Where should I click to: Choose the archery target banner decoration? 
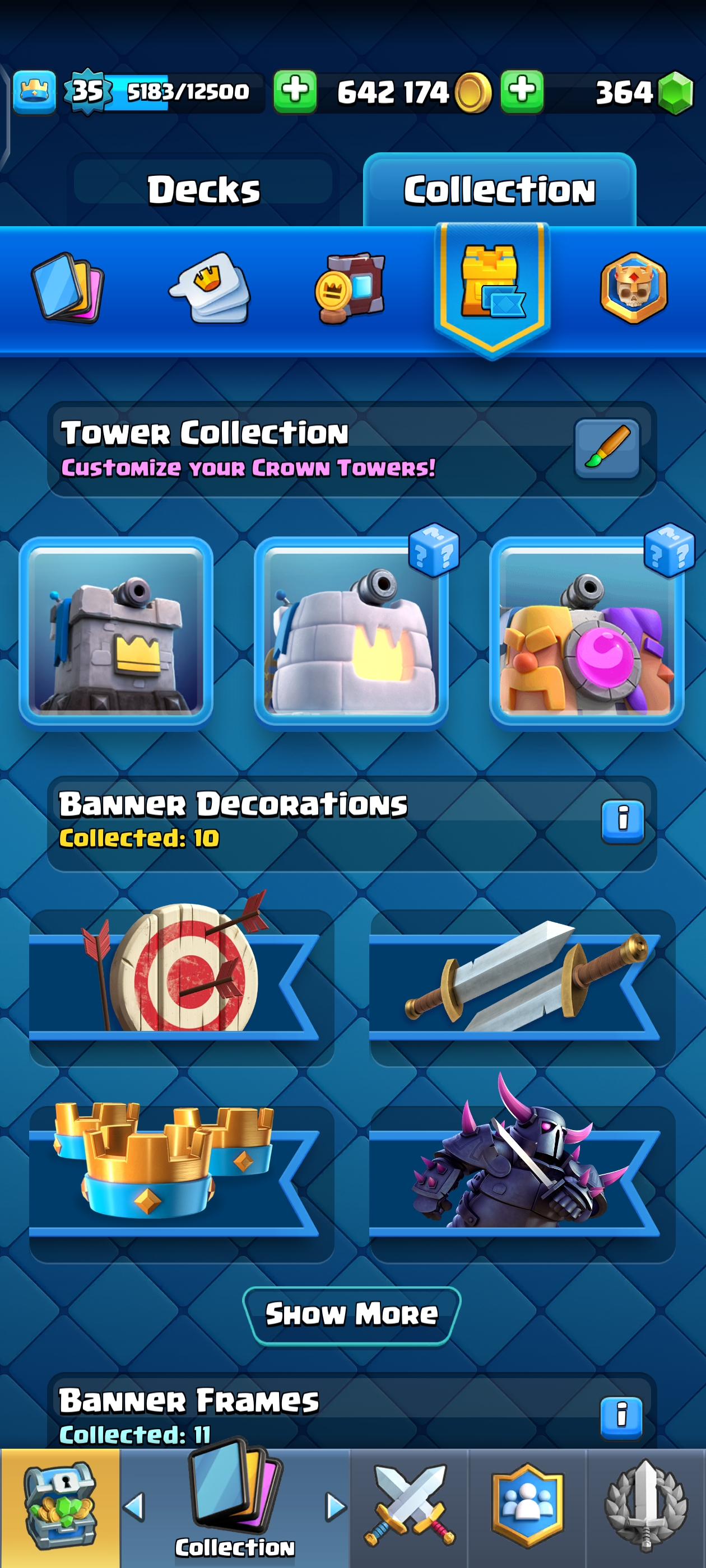point(181,985)
